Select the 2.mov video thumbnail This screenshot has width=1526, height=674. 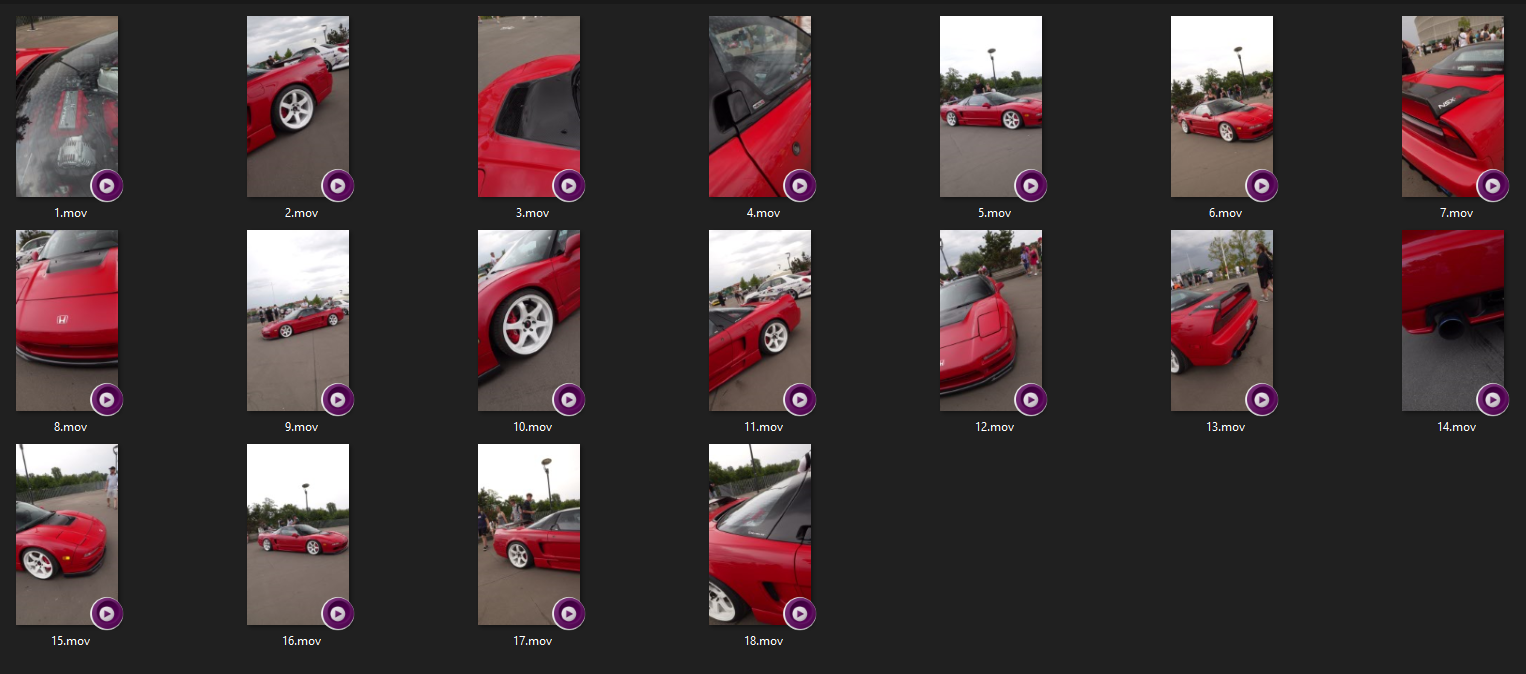click(x=298, y=106)
